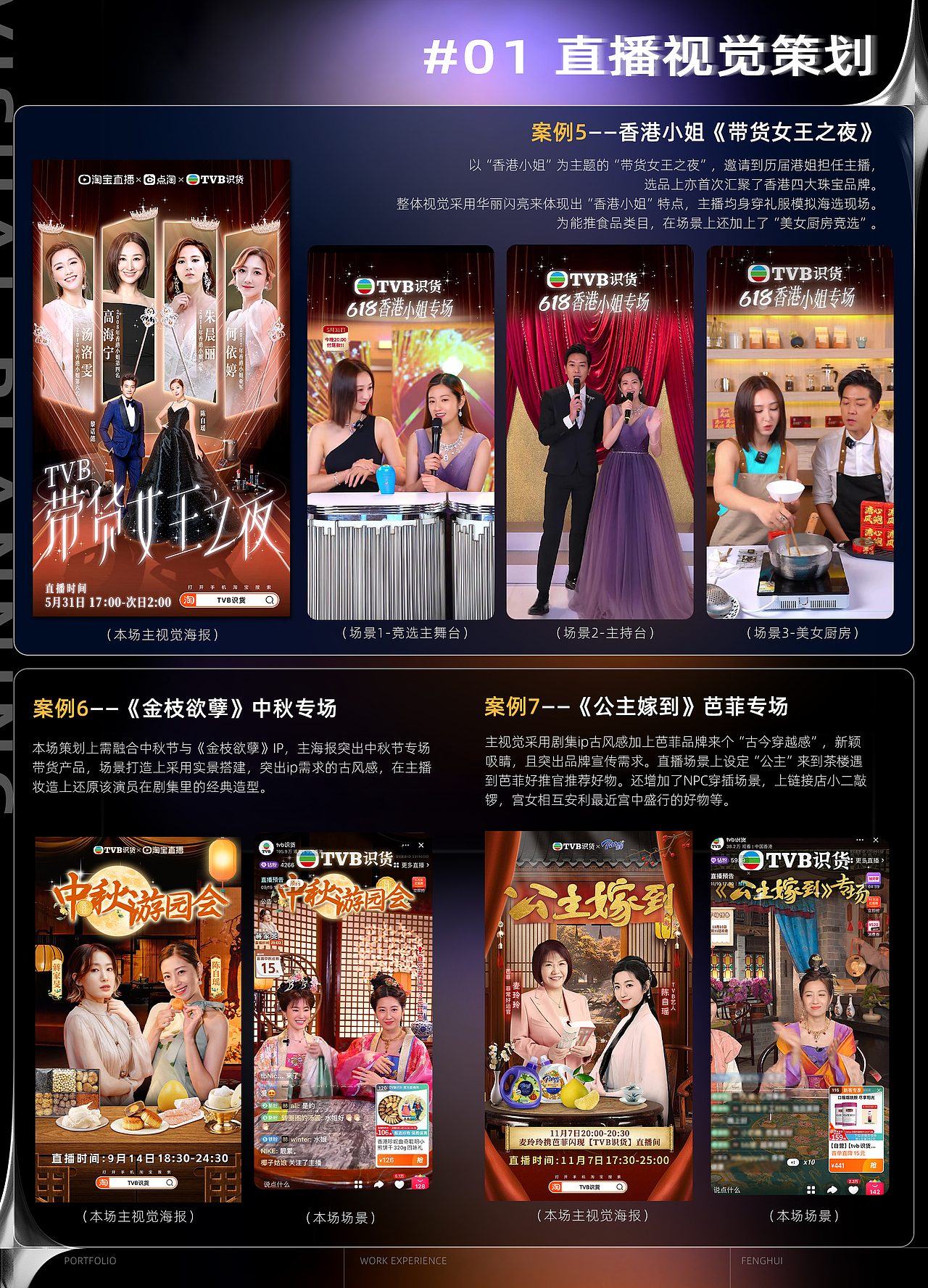Click the share arrow icon in 中秋游园会 stream

click(x=378, y=1184)
